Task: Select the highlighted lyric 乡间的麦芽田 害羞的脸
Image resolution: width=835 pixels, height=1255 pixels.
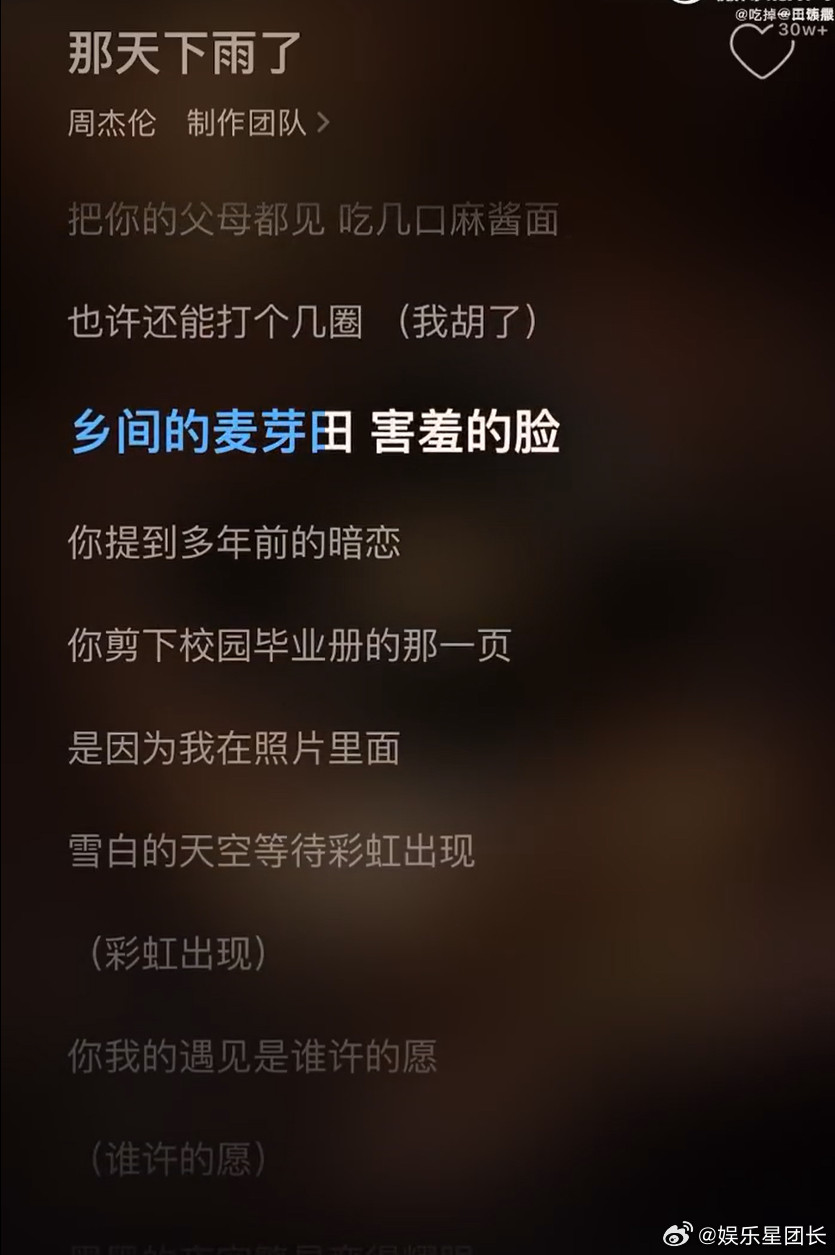Action: (315, 434)
